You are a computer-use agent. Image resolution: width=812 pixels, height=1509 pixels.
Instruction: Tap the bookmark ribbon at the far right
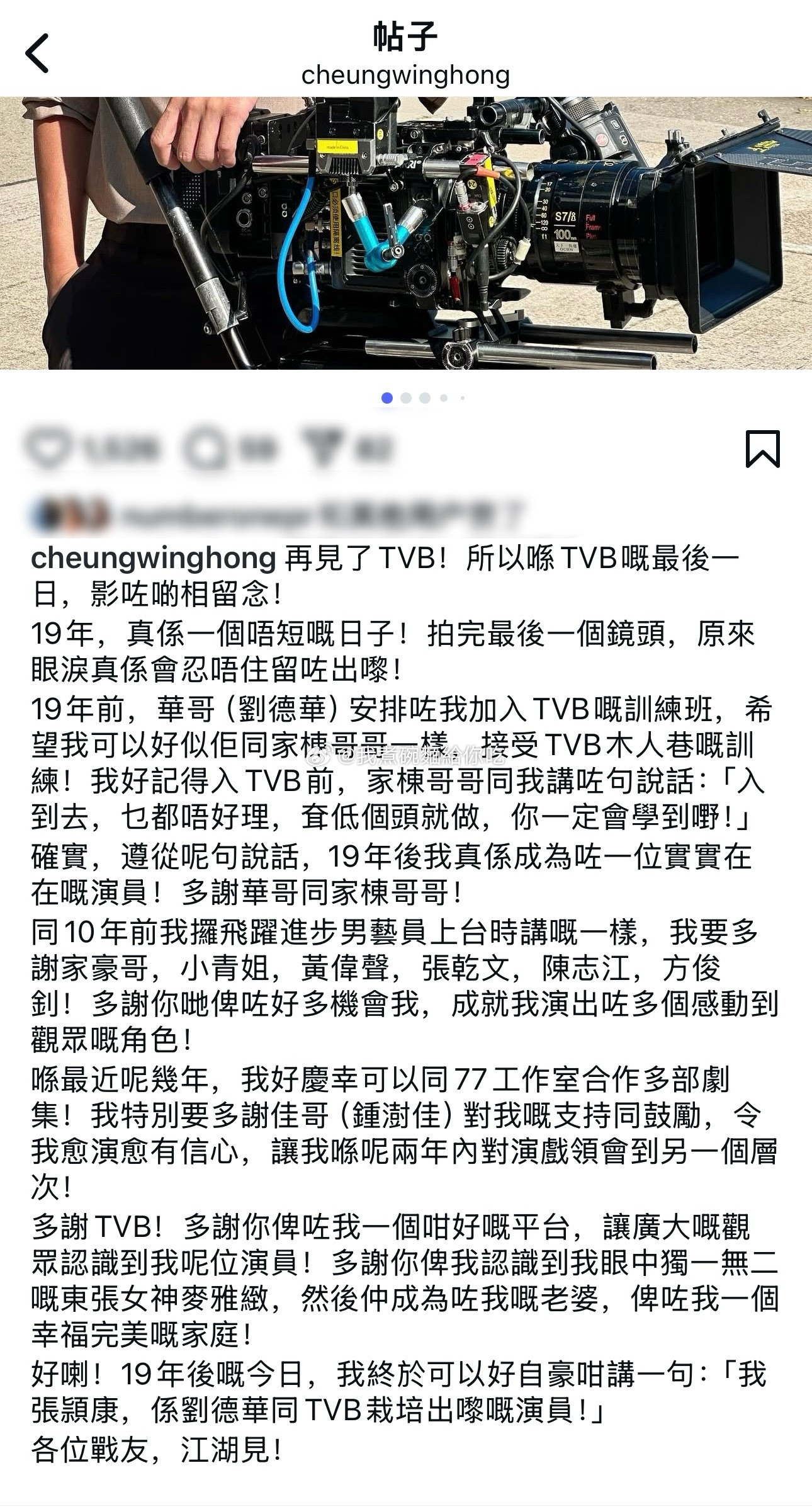tap(763, 450)
